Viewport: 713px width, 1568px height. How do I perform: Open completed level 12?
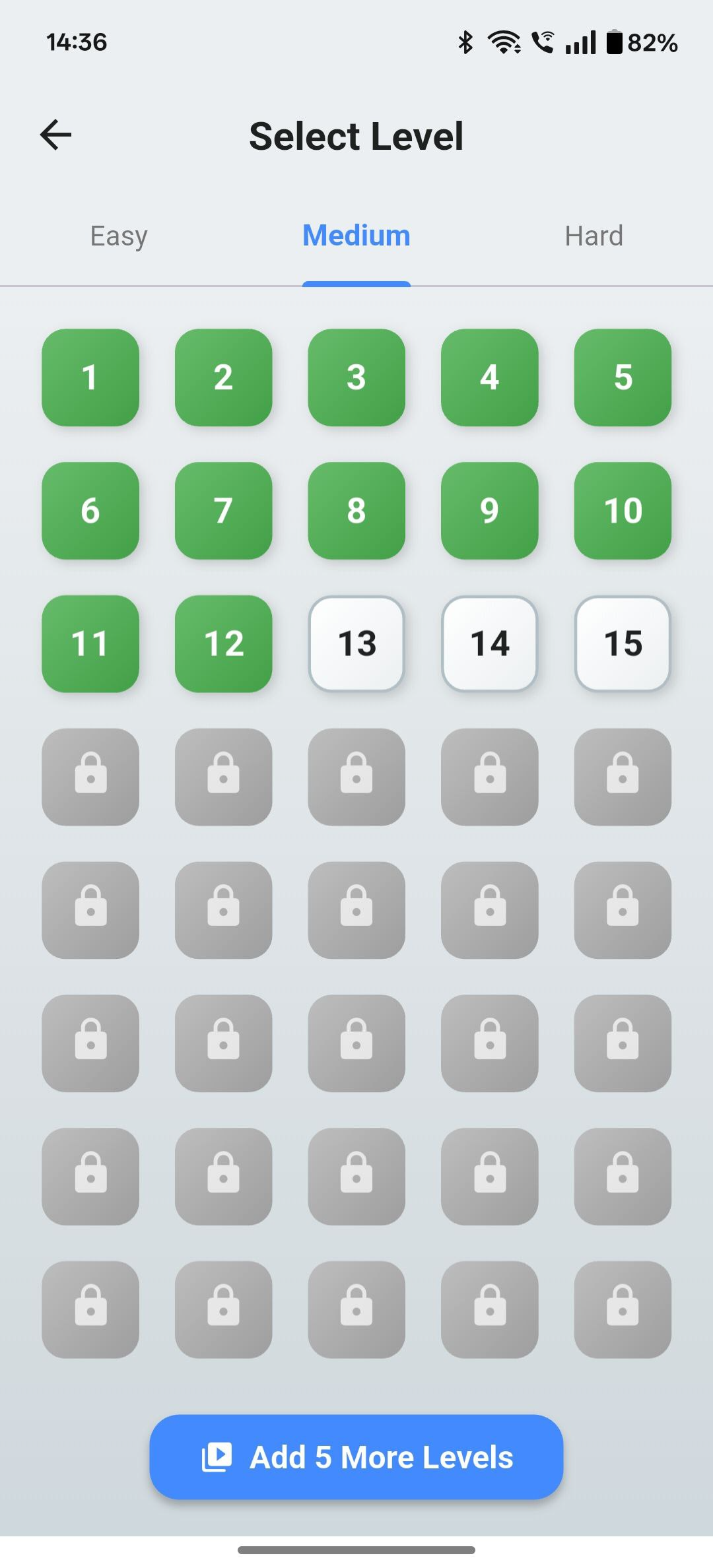(223, 644)
